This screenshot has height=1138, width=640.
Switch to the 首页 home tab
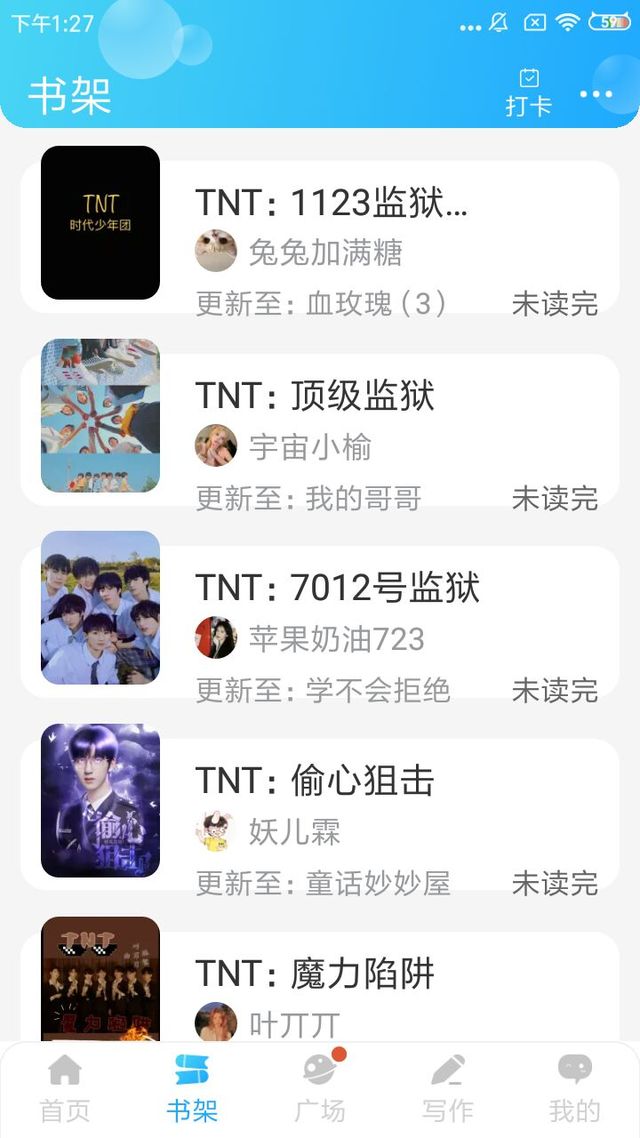65,1089
